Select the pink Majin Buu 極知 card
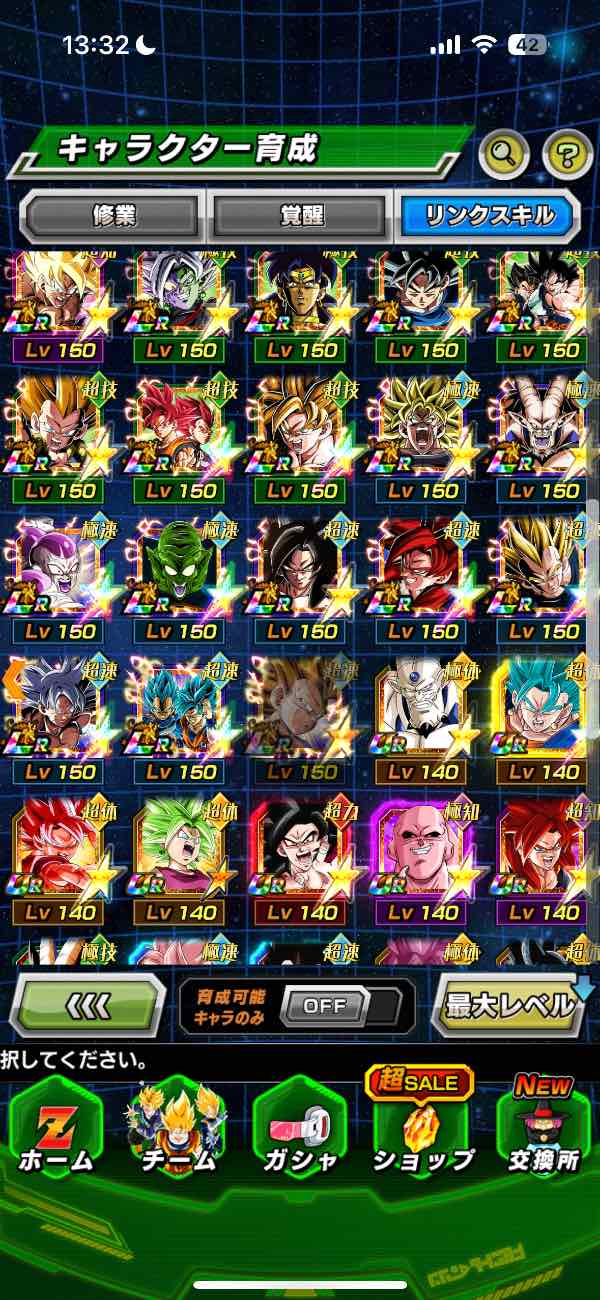 pos(422,851)
